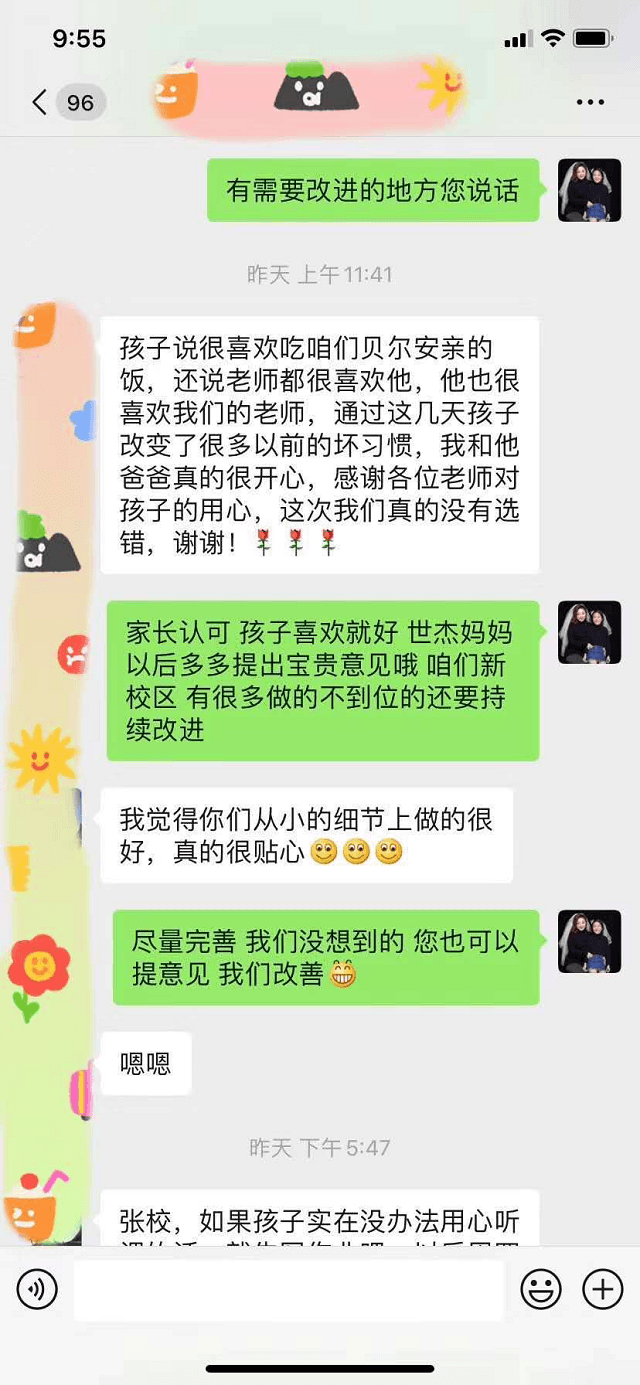This screenshot has height=1385, width=640.
Task: View sender avatar beside 有需要改进的地方您说话
Action: 589,190
